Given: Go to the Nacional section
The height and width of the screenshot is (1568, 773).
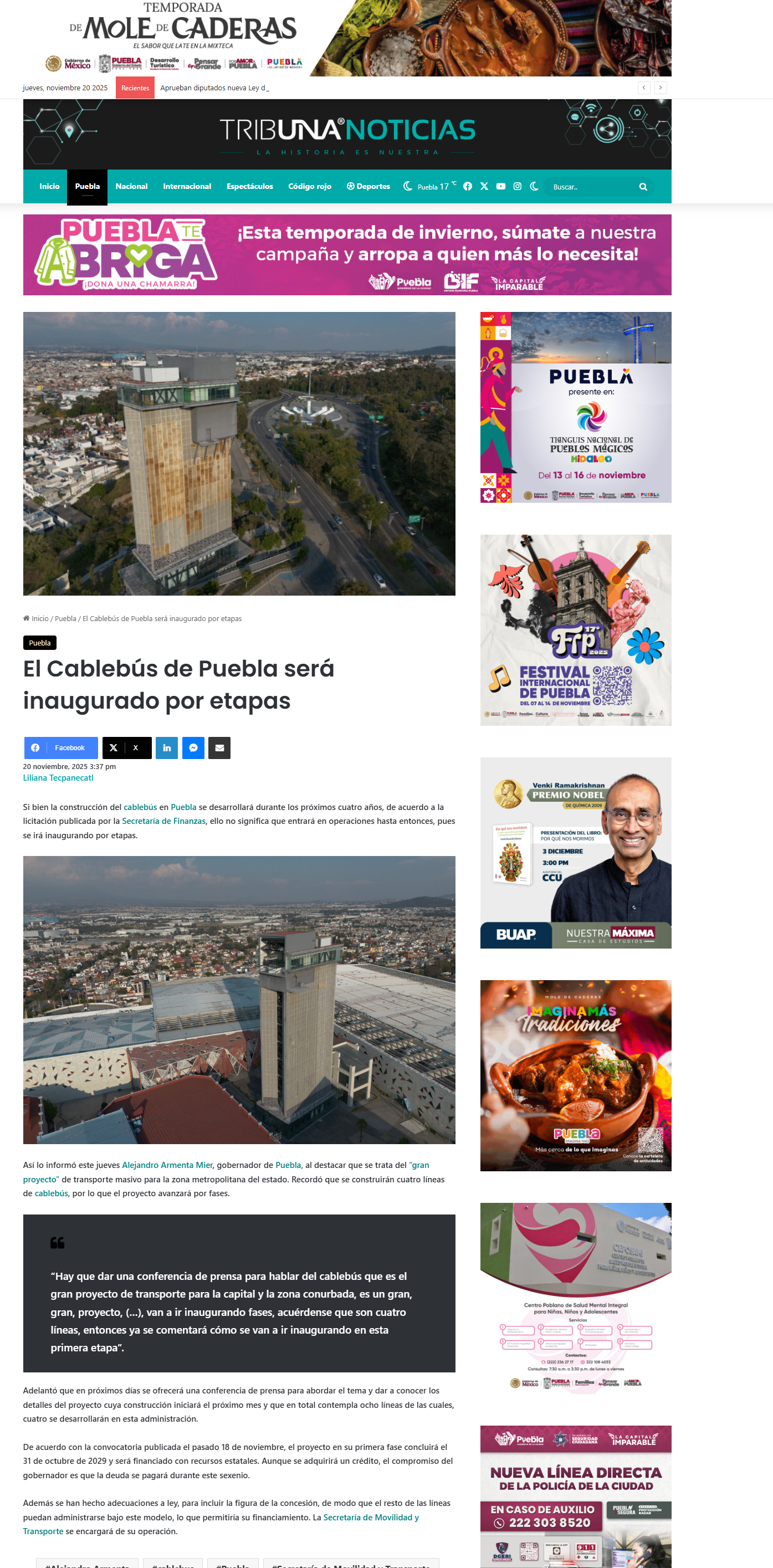Looking at the screenshot, I should [x=131, y=186].
